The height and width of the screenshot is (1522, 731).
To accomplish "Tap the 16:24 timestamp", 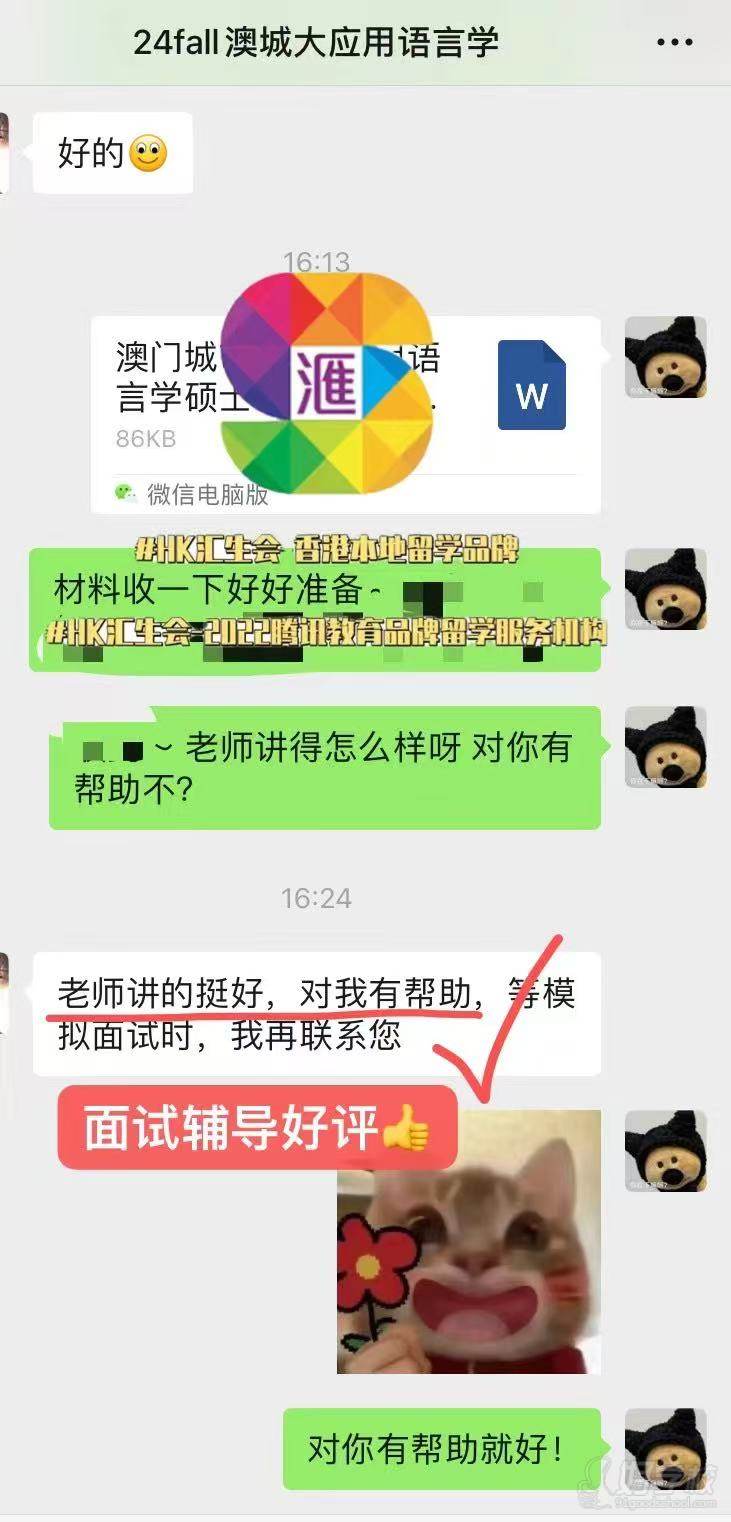I will [x=318, y=899].
